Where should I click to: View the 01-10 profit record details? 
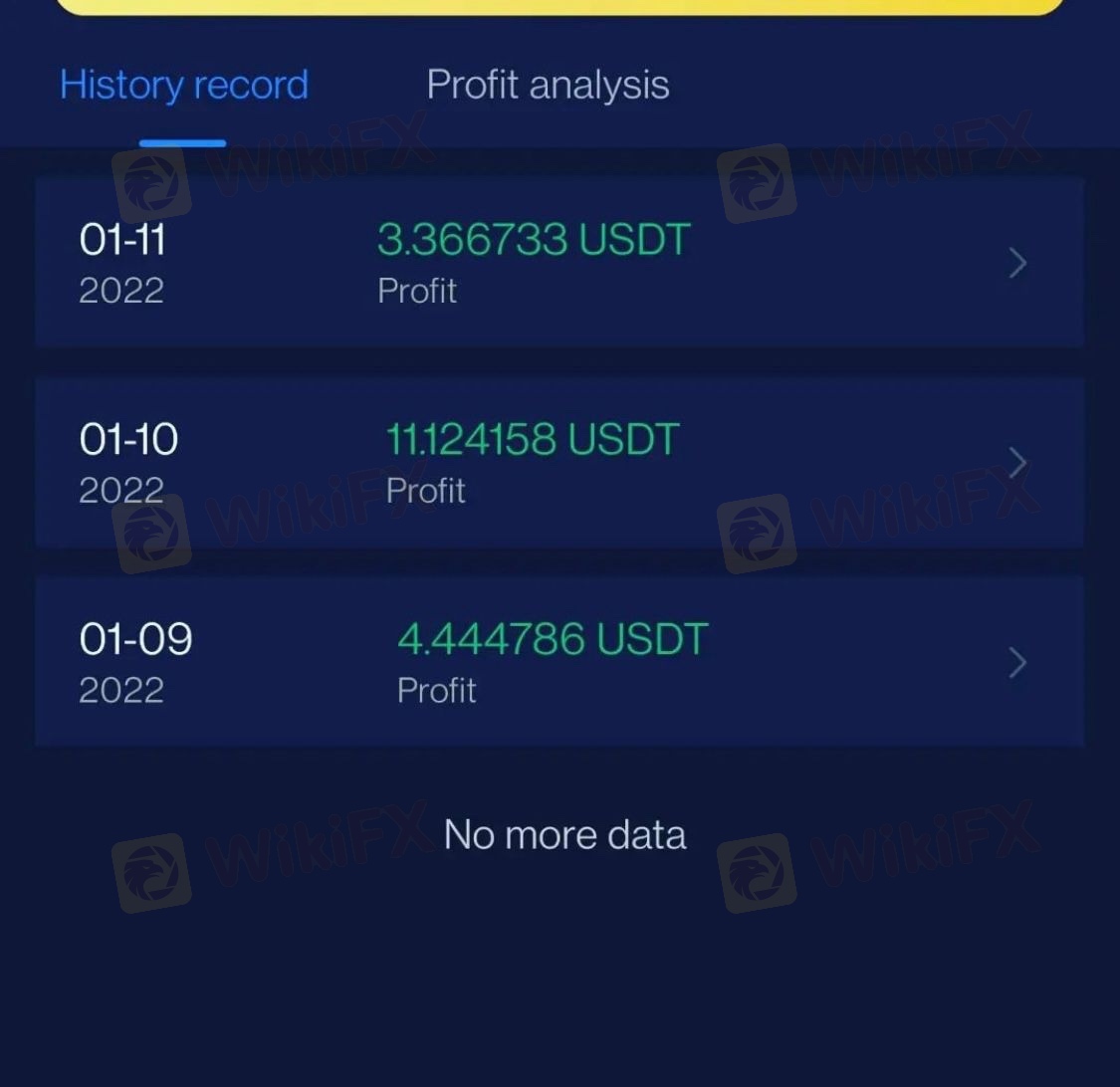(560, 462)
